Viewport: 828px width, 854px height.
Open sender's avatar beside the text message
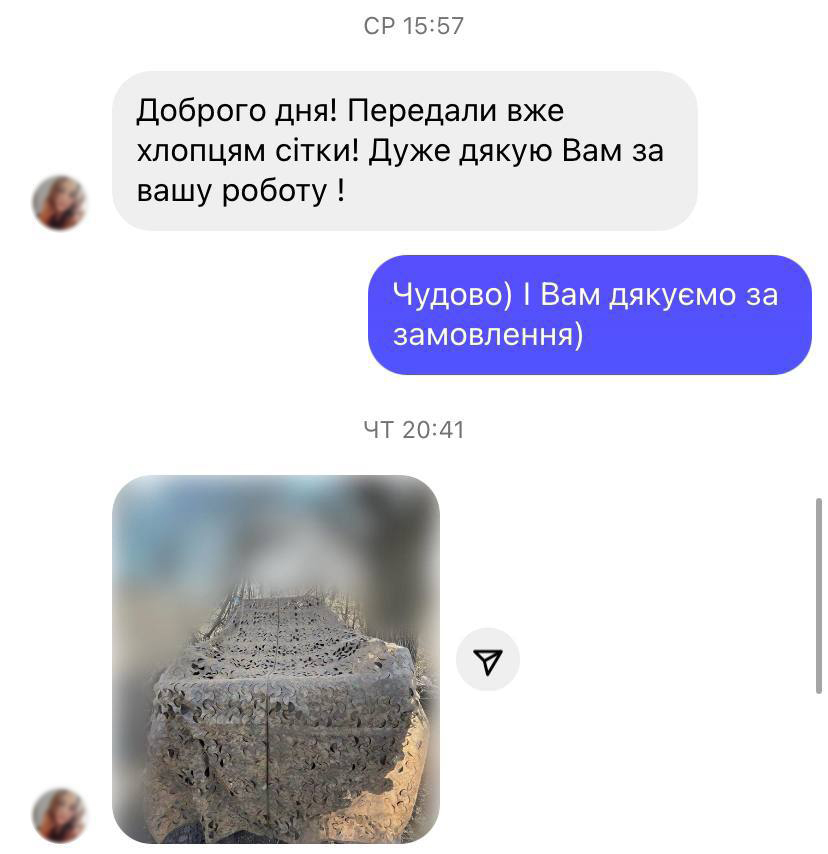point(60,203)
